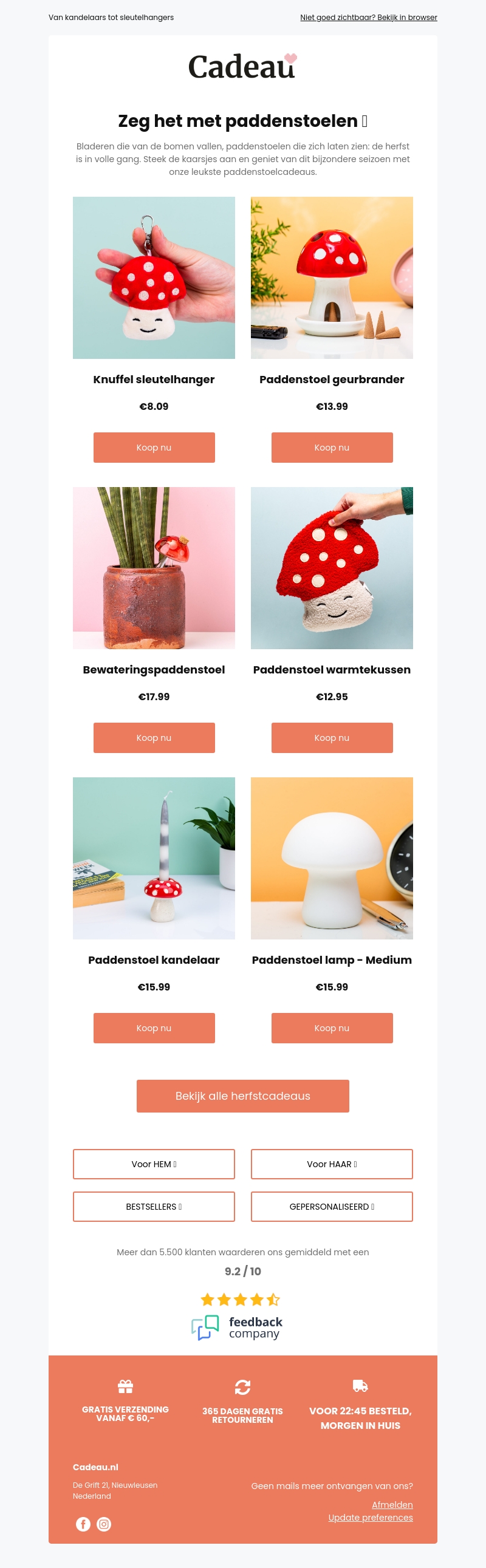Tap Koop nu under Paddenstoel kandelaar
486x1568 pixels.
coord(154,1028)
